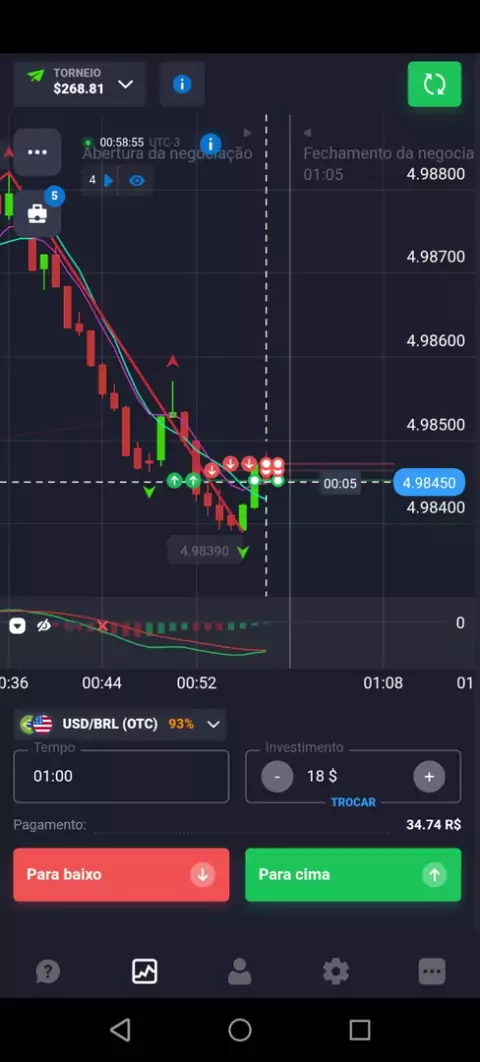Increase investment with the plus button

pyautogui.click(x=429, y=777)
